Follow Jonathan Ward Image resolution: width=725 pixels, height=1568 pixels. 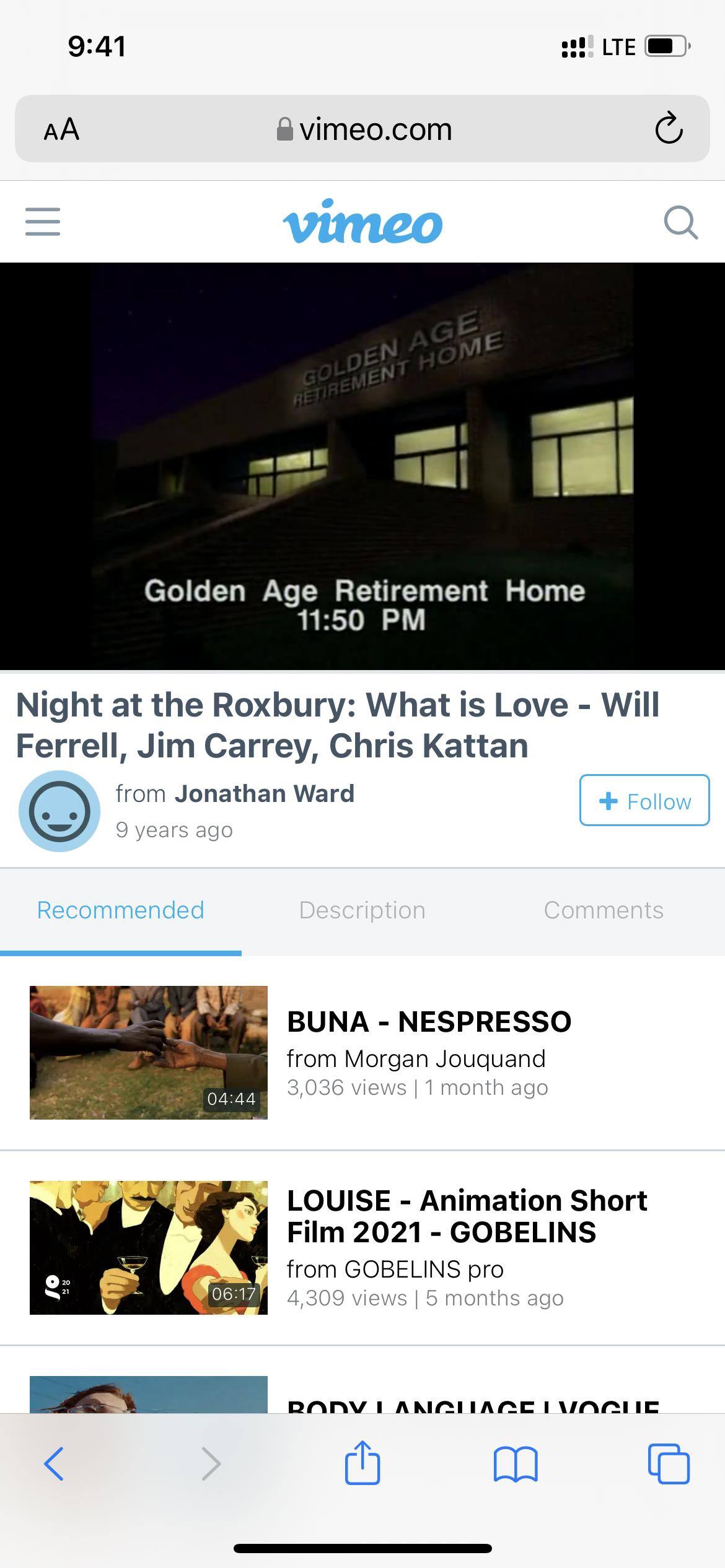coord(644,800)
